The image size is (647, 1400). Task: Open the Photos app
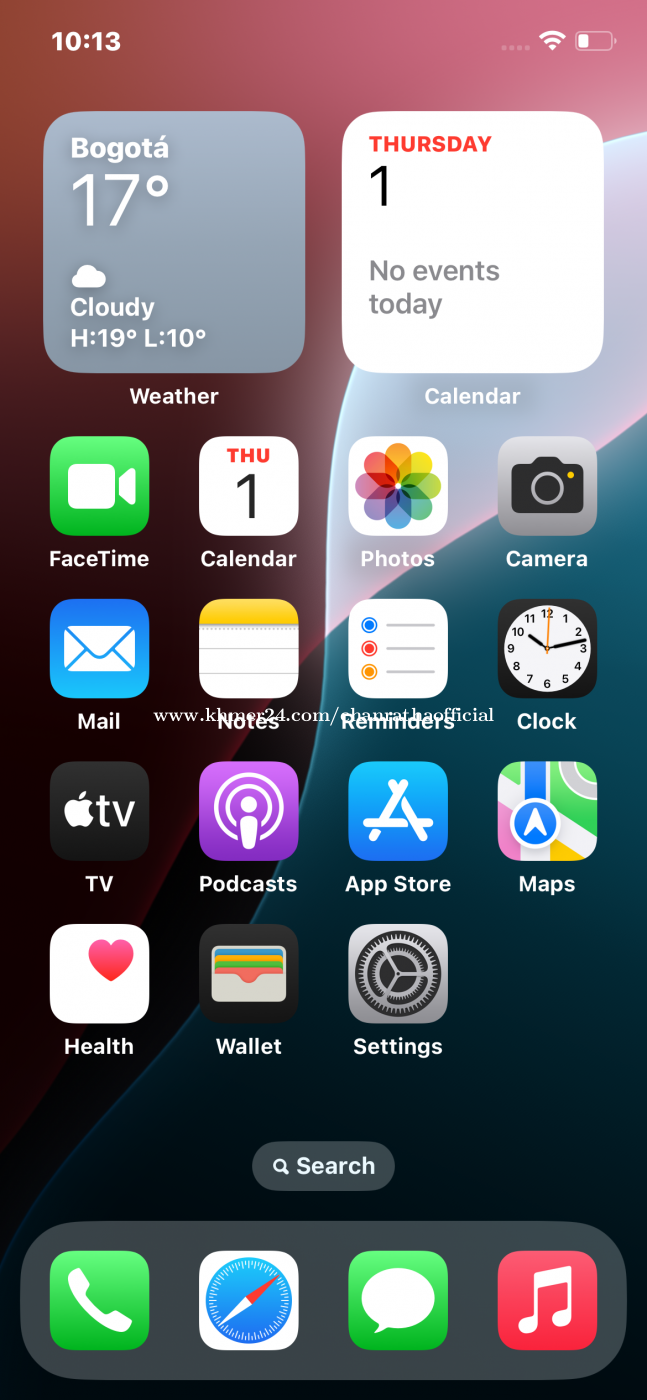pyautogui.click(x=398, y=486)
